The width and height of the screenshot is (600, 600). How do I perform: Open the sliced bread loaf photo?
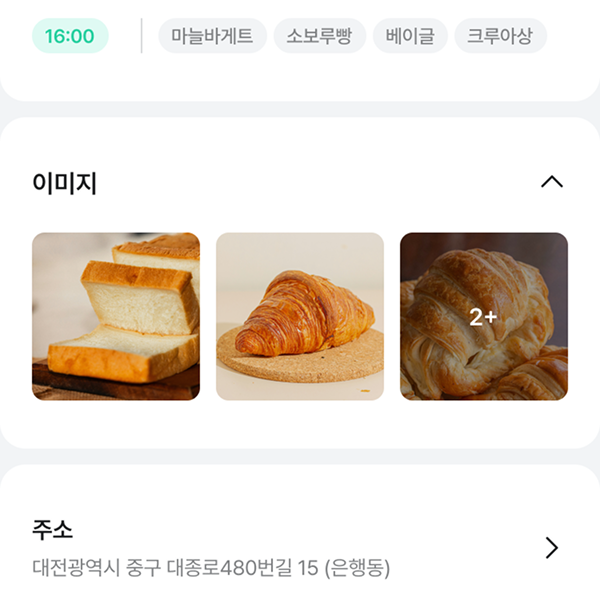click(x=116, y=316)
